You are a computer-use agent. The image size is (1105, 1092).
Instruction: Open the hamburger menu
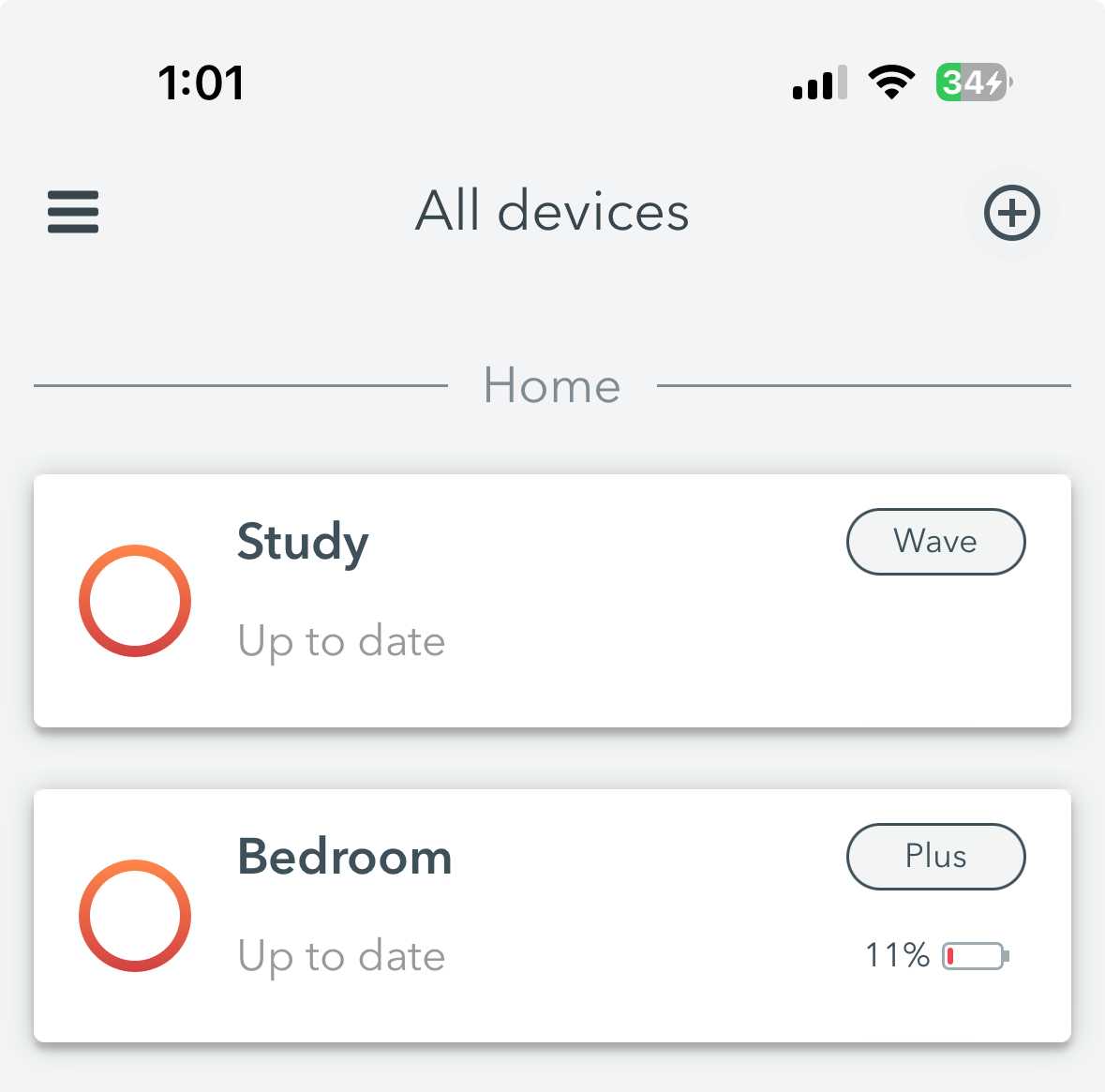click(x=73, y=212)
